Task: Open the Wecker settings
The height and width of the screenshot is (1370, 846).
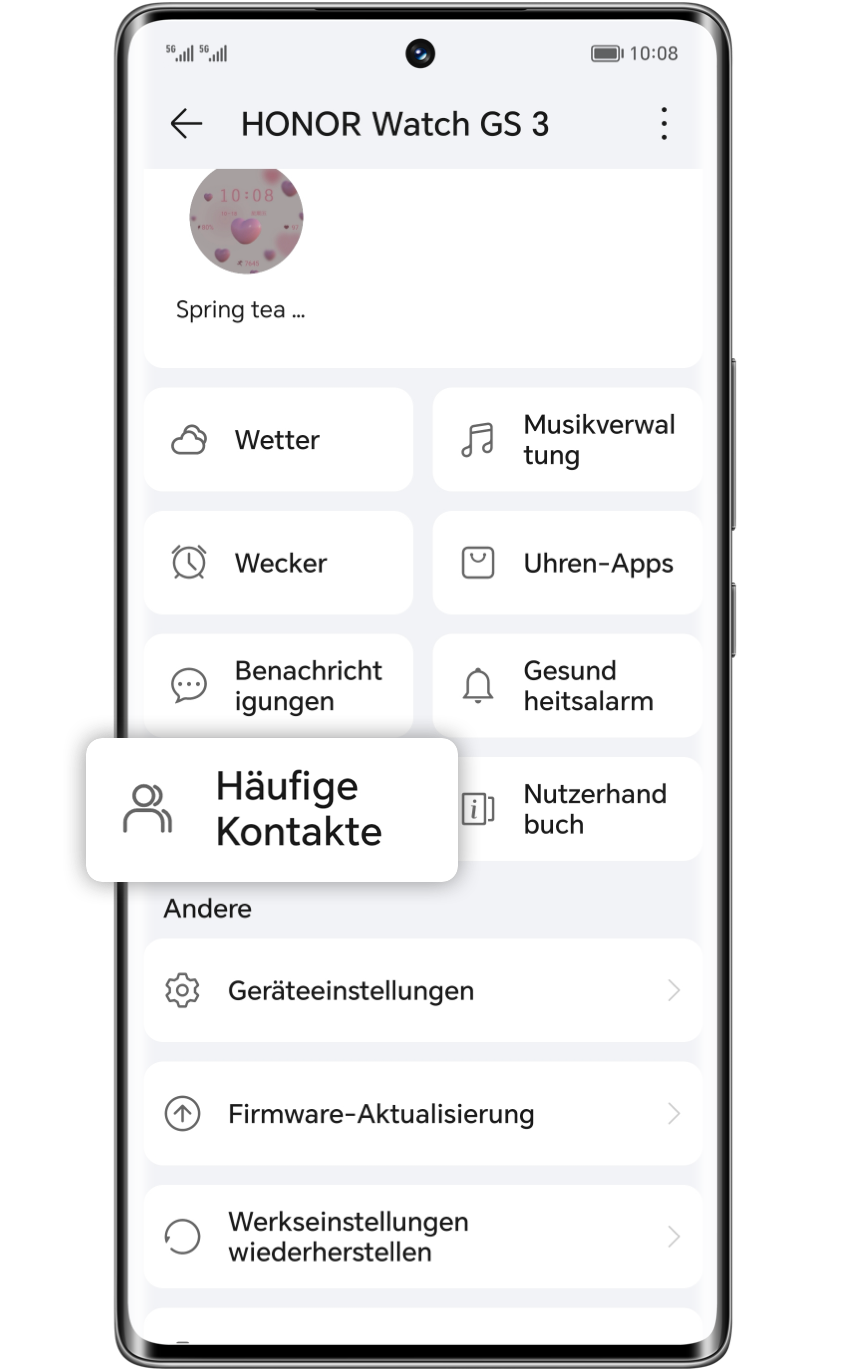Action: [x=278, y=563]
